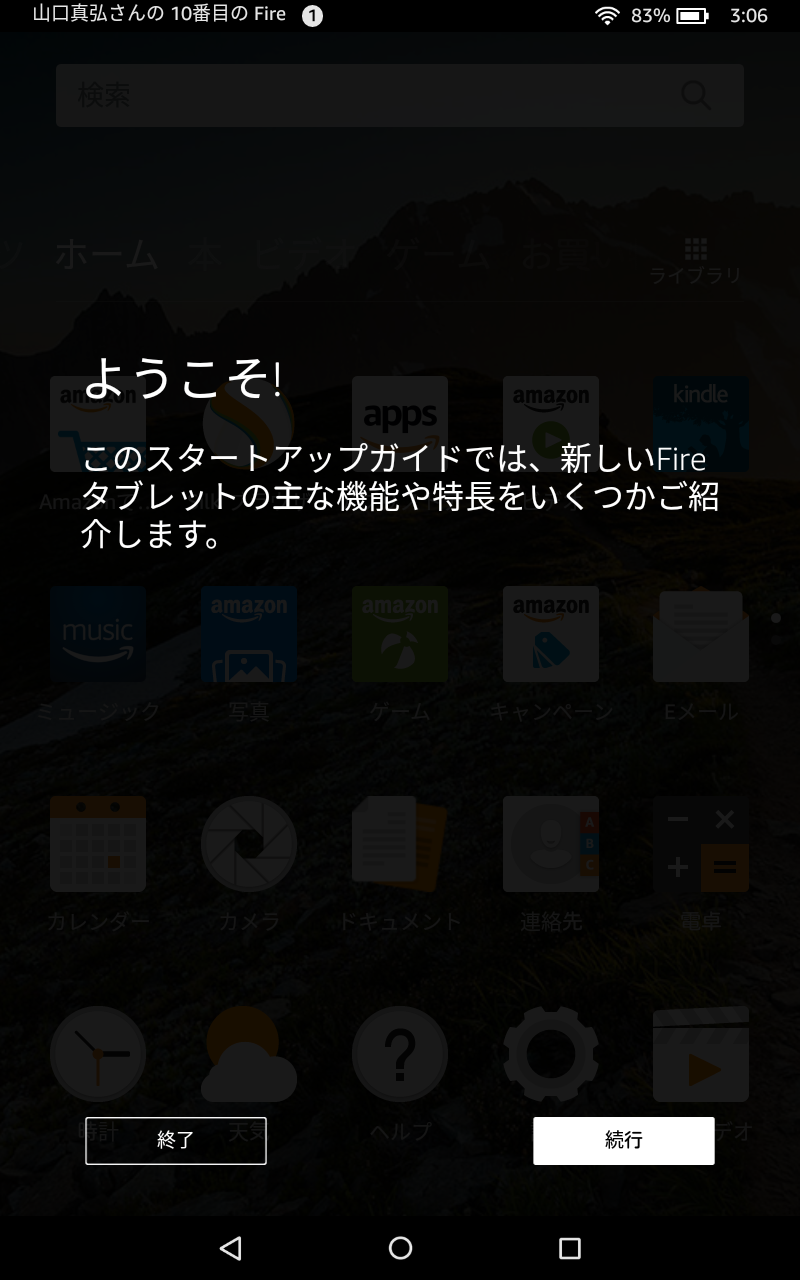Screen dimensions: 800x1280
Task: Open the キャンペーン app
Action: [550, 634]
